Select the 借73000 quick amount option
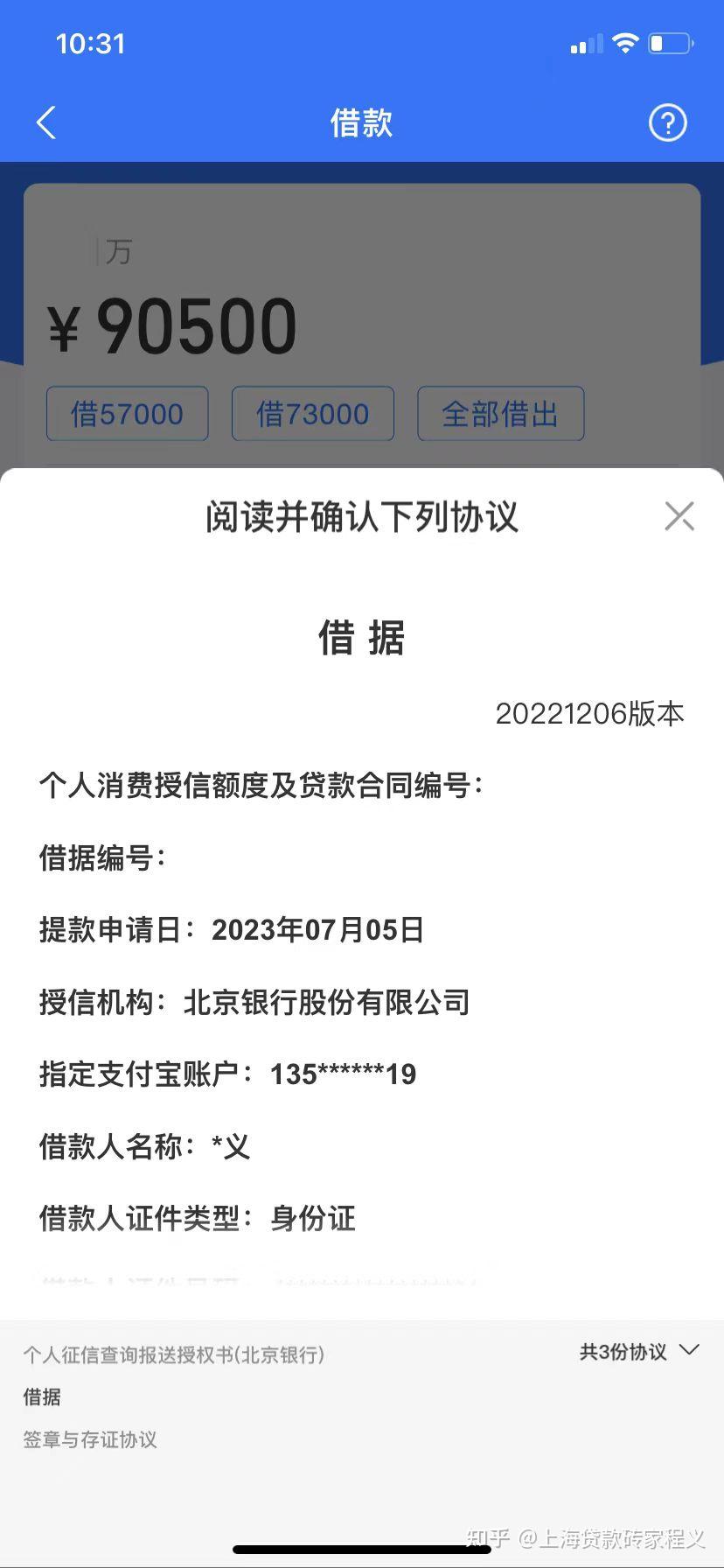724x1568 pixels. point(312,413)
